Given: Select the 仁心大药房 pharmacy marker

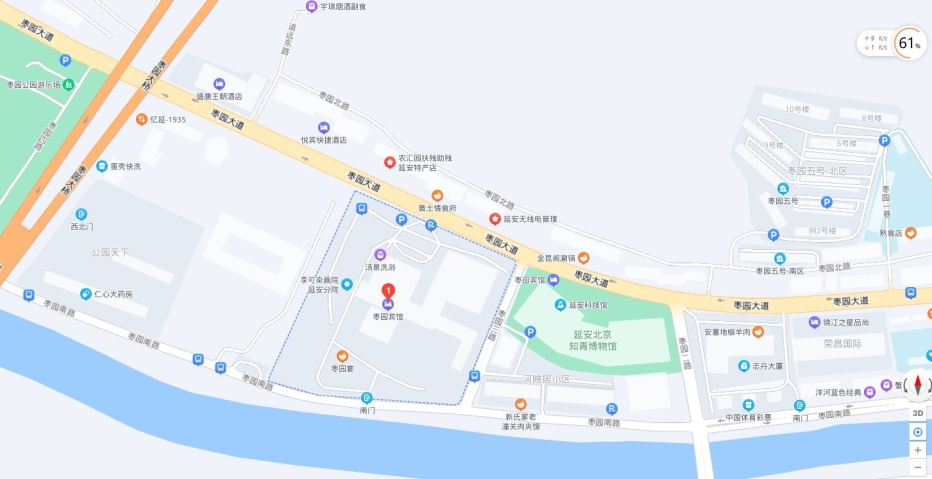Looking at the screenshot, I should coord(87,294).
